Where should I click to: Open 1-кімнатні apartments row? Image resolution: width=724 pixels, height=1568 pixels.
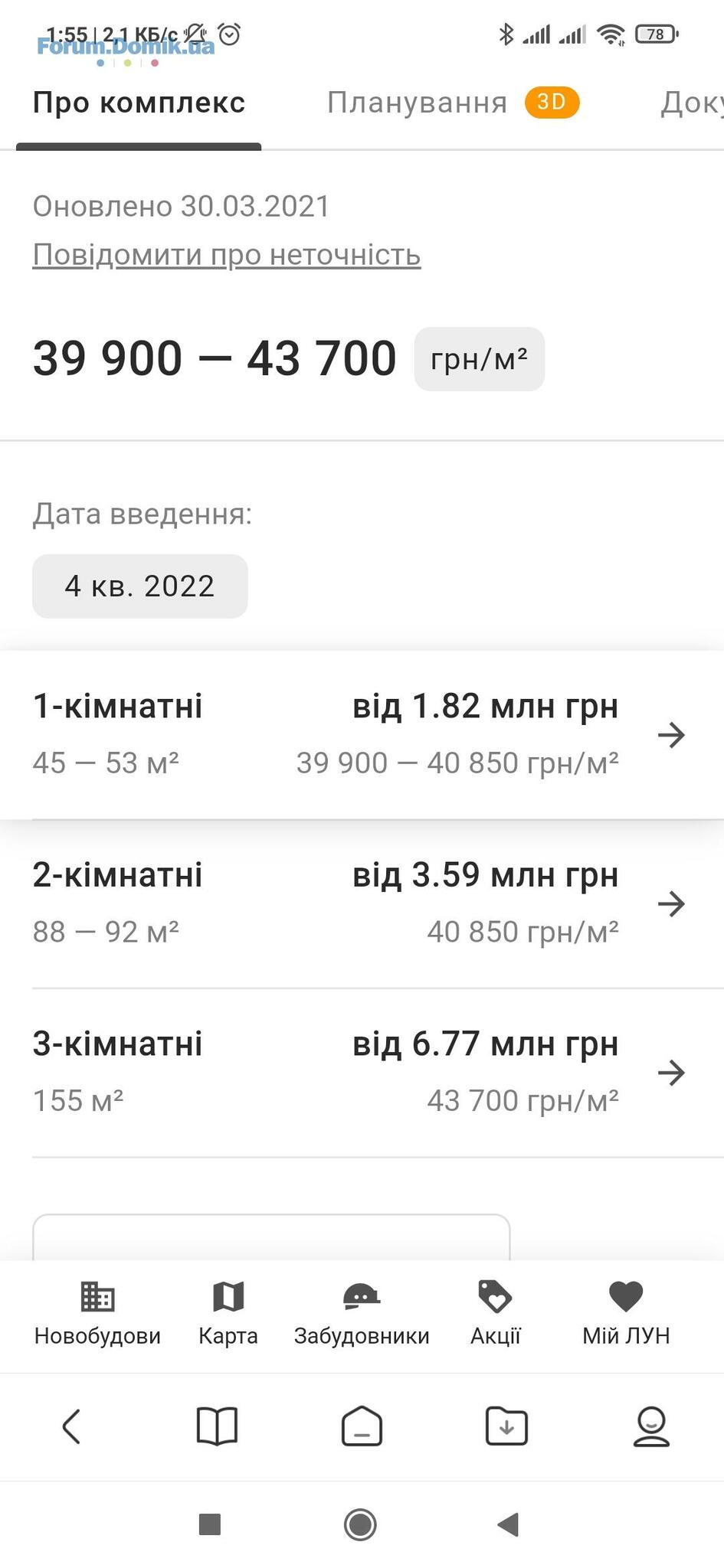[x=362, y=735]
